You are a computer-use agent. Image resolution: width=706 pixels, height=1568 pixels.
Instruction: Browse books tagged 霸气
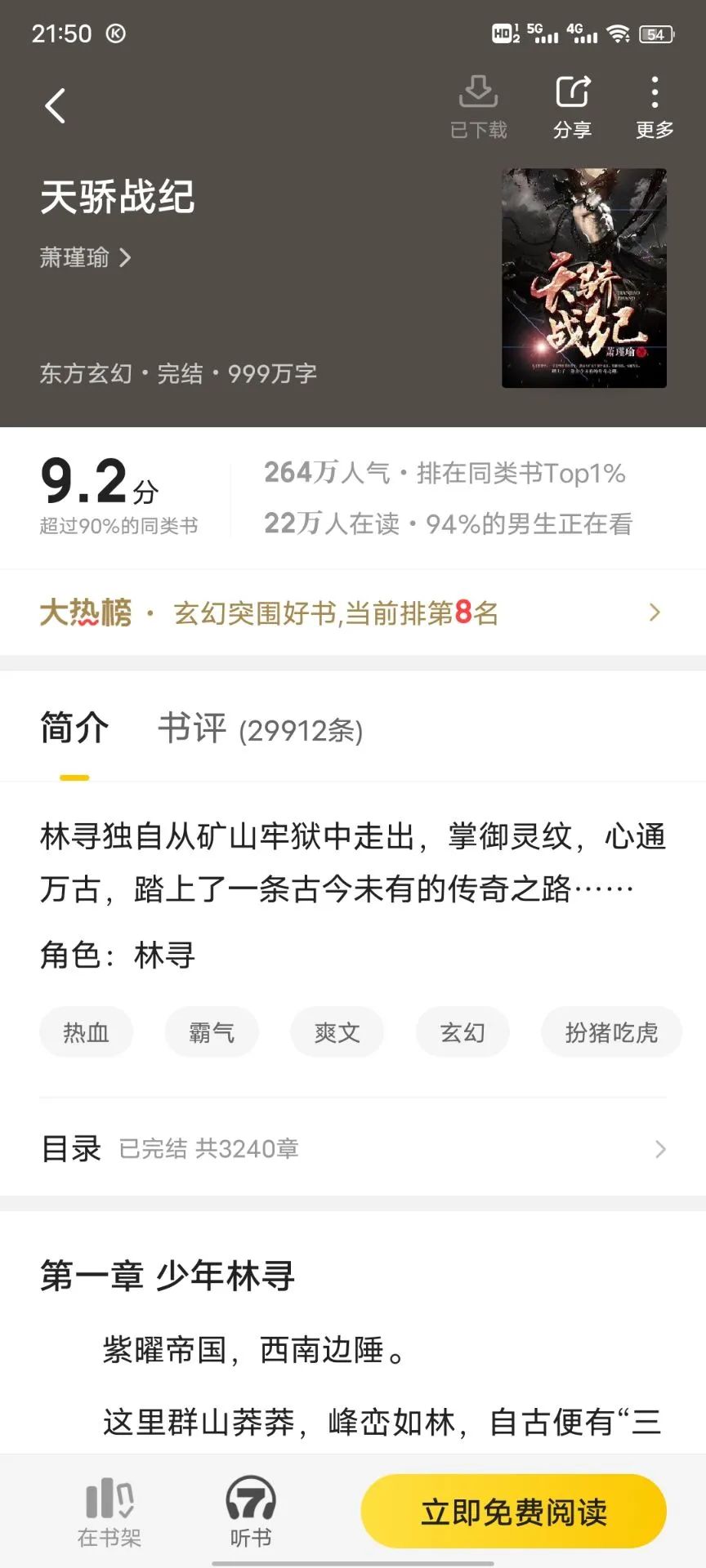point(212,1033)
